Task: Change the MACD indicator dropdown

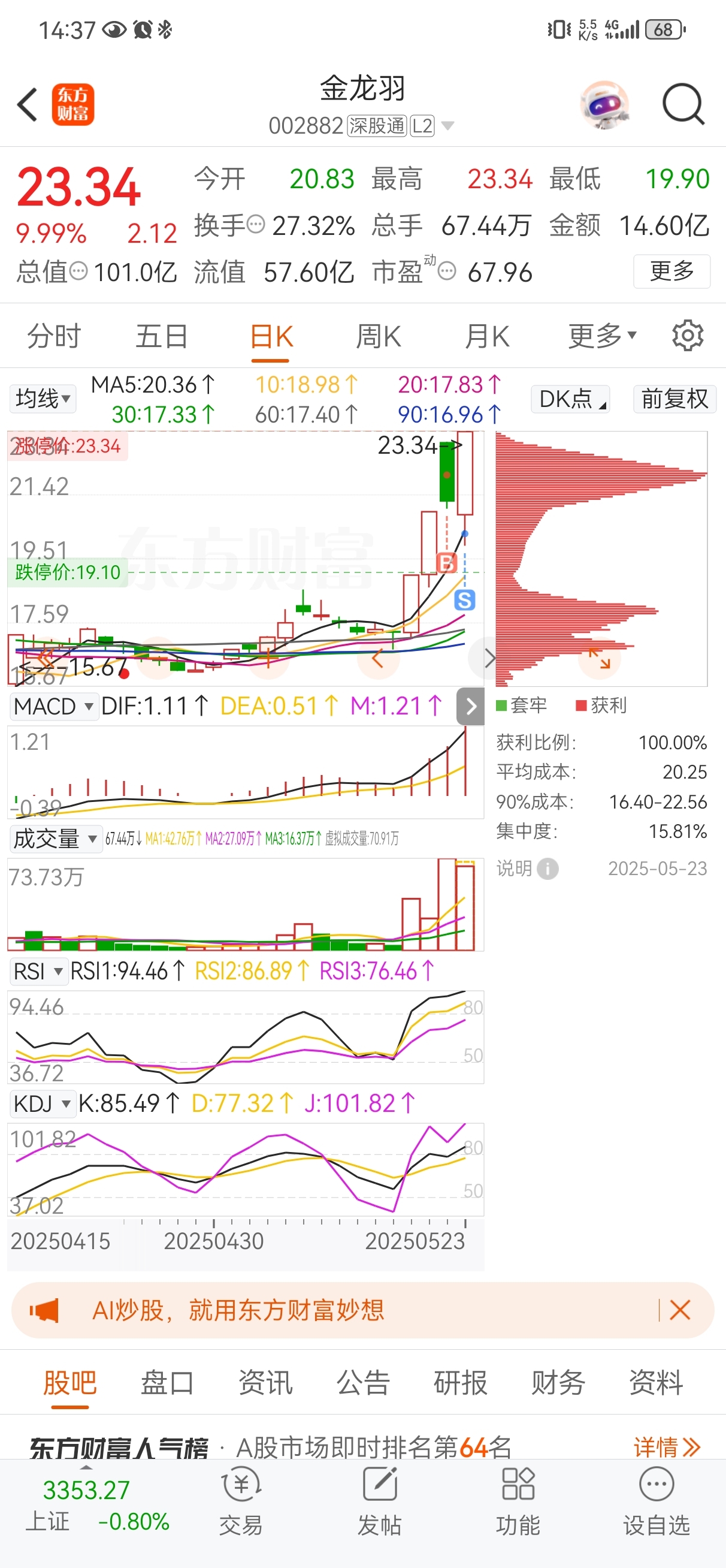Action: point(53,707)
